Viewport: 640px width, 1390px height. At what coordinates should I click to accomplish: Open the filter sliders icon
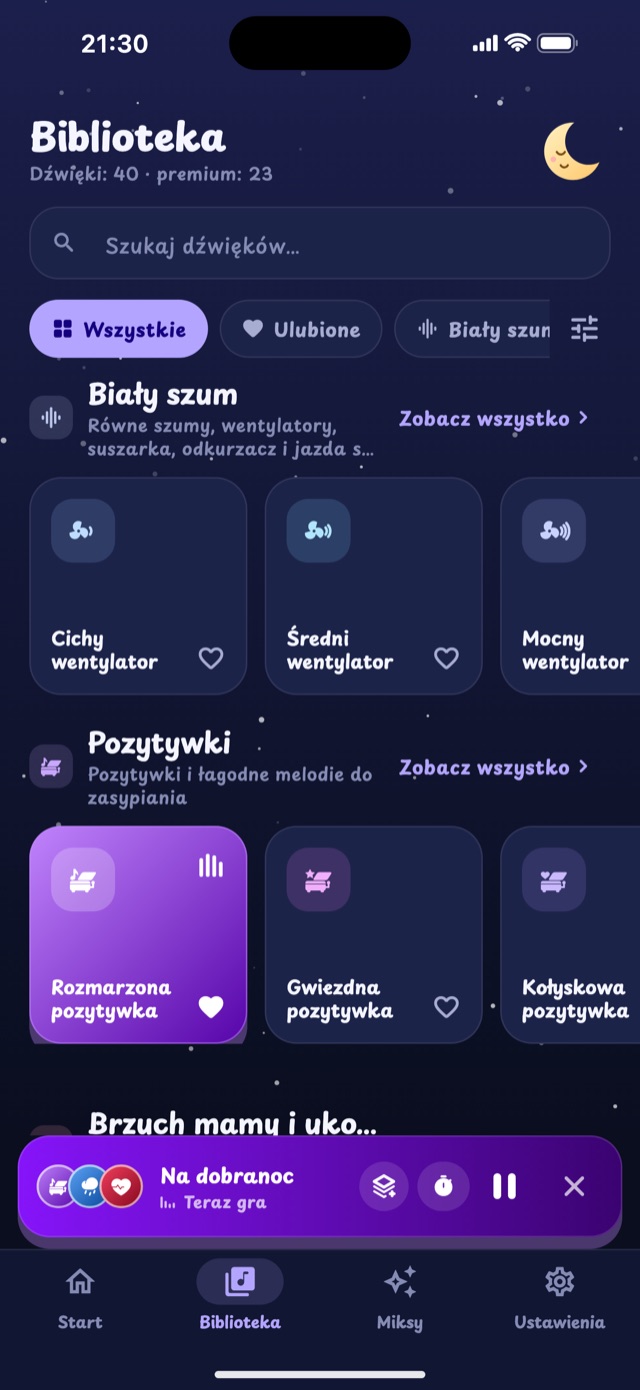coord(585,329)
